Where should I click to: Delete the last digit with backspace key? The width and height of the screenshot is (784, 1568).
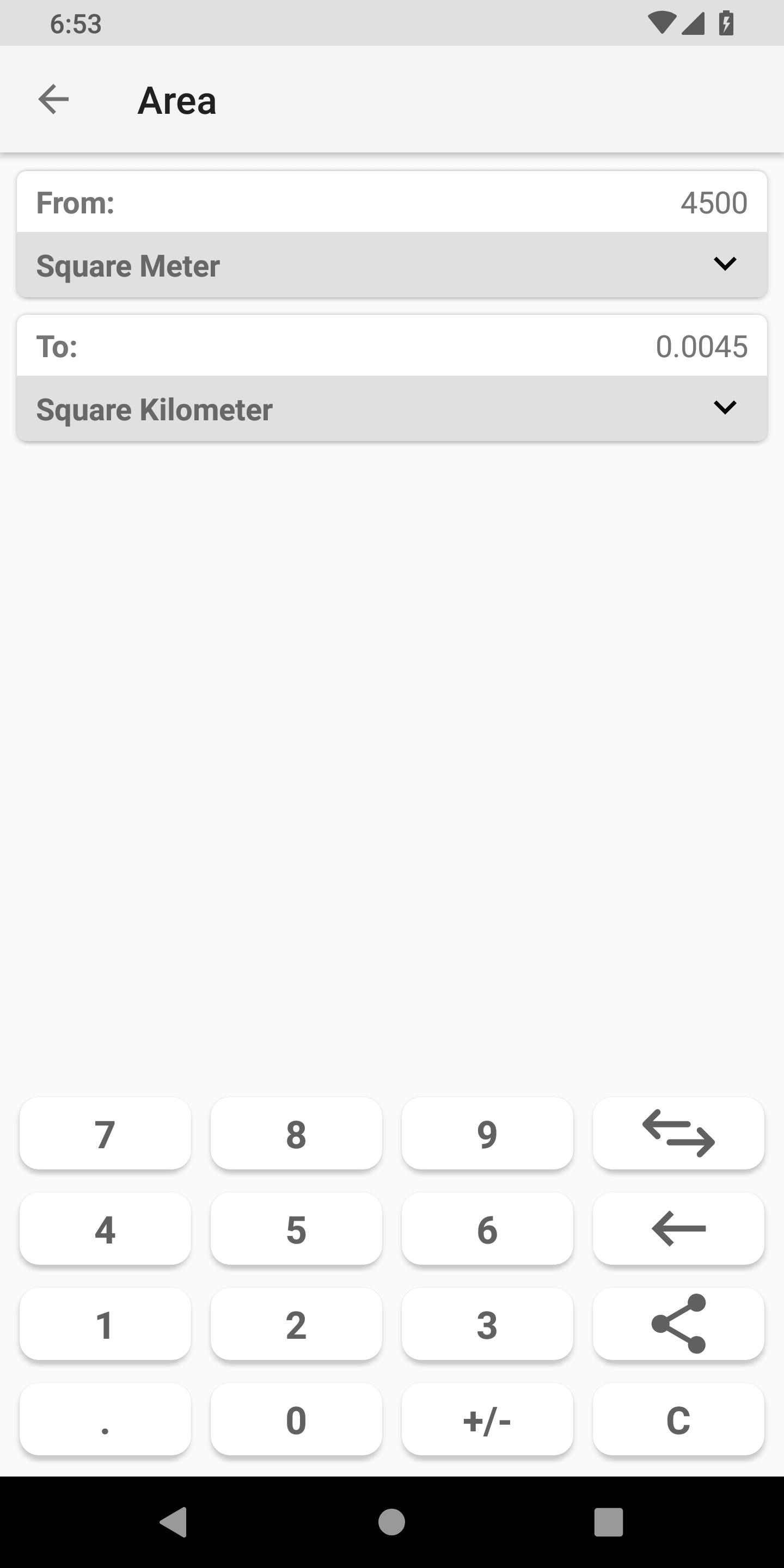pyautogui.click(x=678, y=1228)
